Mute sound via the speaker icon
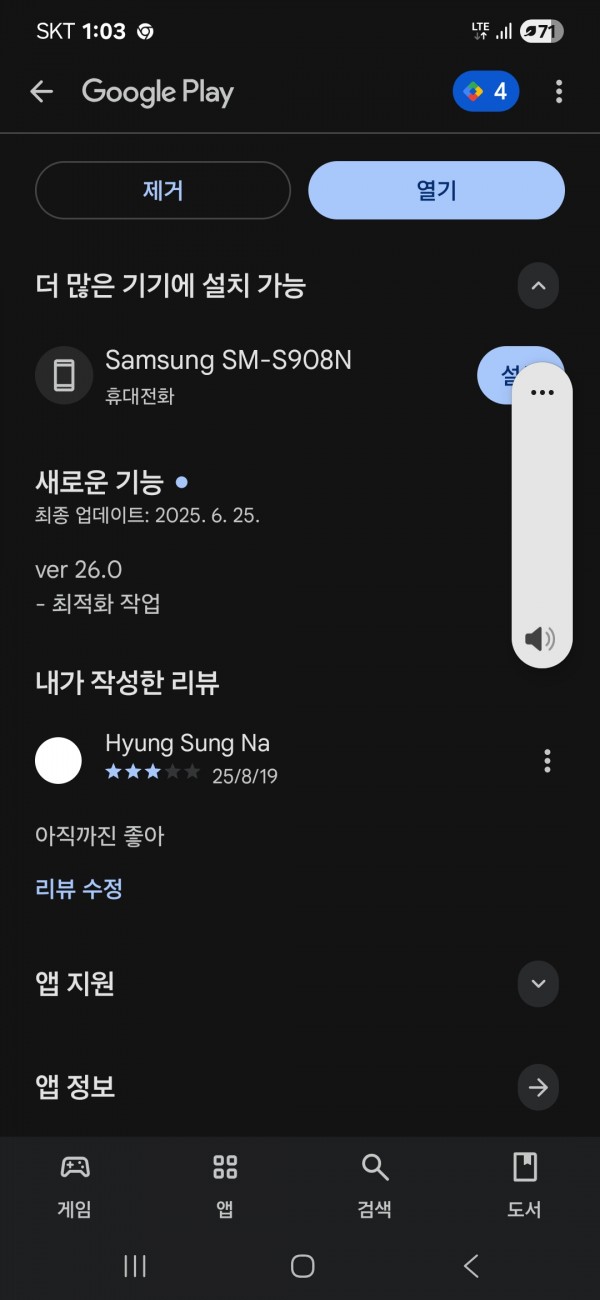This screenshot has height=1300, width=600. (x=540, y=638)
